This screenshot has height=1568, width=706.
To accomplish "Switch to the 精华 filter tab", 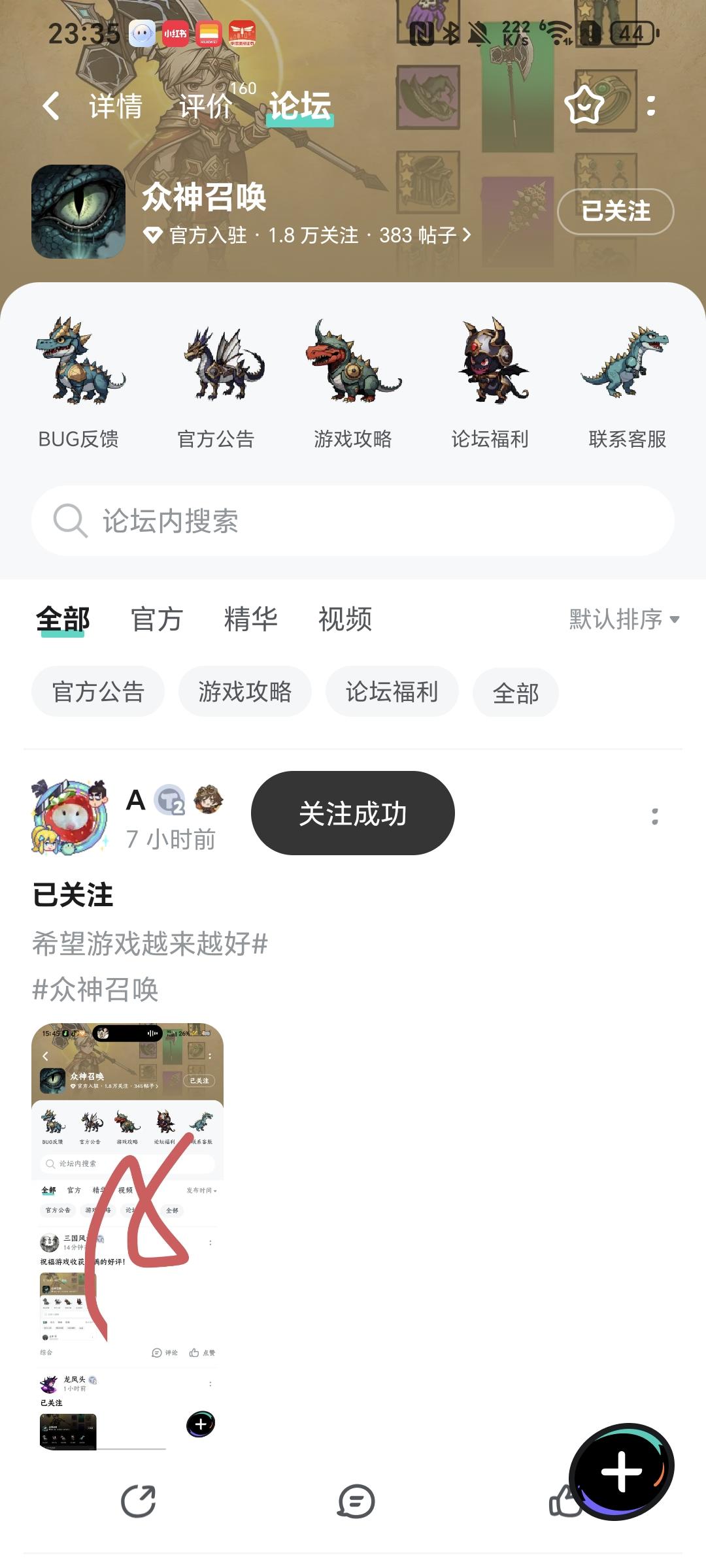I will click(x=250, y=619).
